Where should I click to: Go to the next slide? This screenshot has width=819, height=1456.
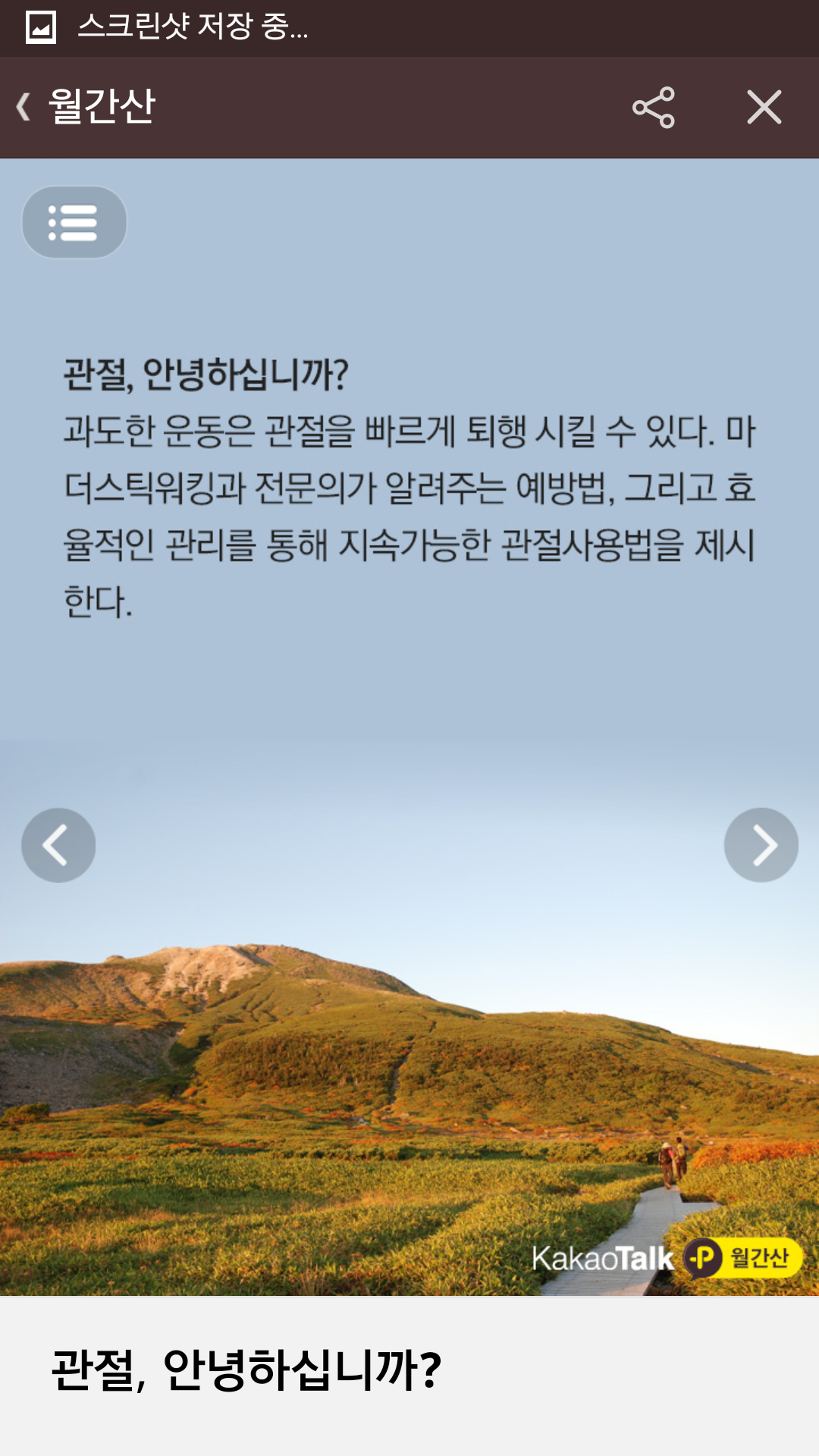pos(761,845)
